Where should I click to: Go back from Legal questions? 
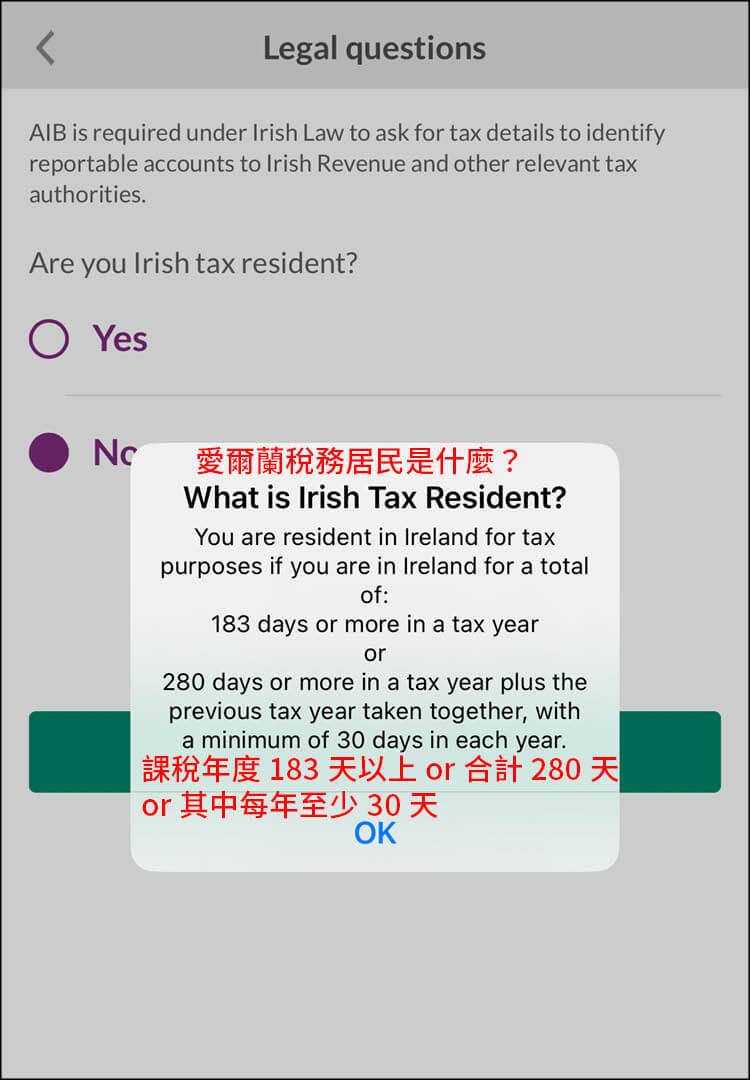tap(45, 48)
